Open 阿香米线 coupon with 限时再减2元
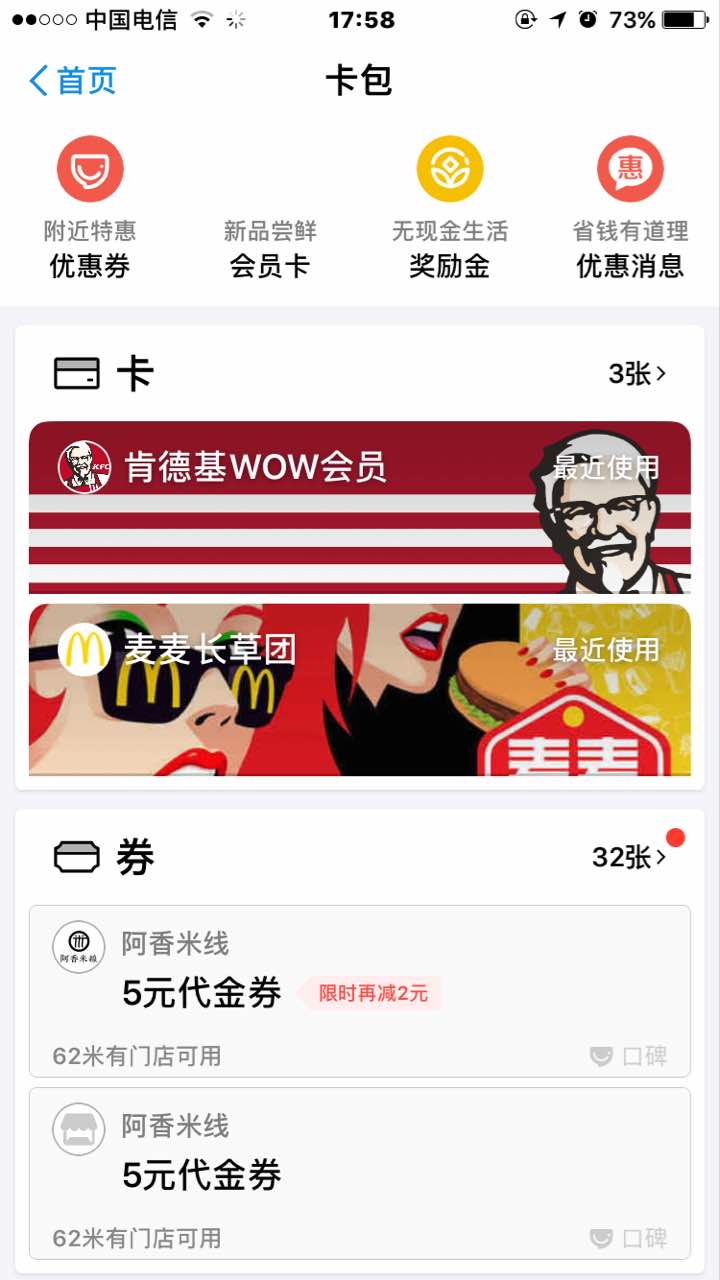Viewport: 720px width, 1280px height. (x=360, y=991)
